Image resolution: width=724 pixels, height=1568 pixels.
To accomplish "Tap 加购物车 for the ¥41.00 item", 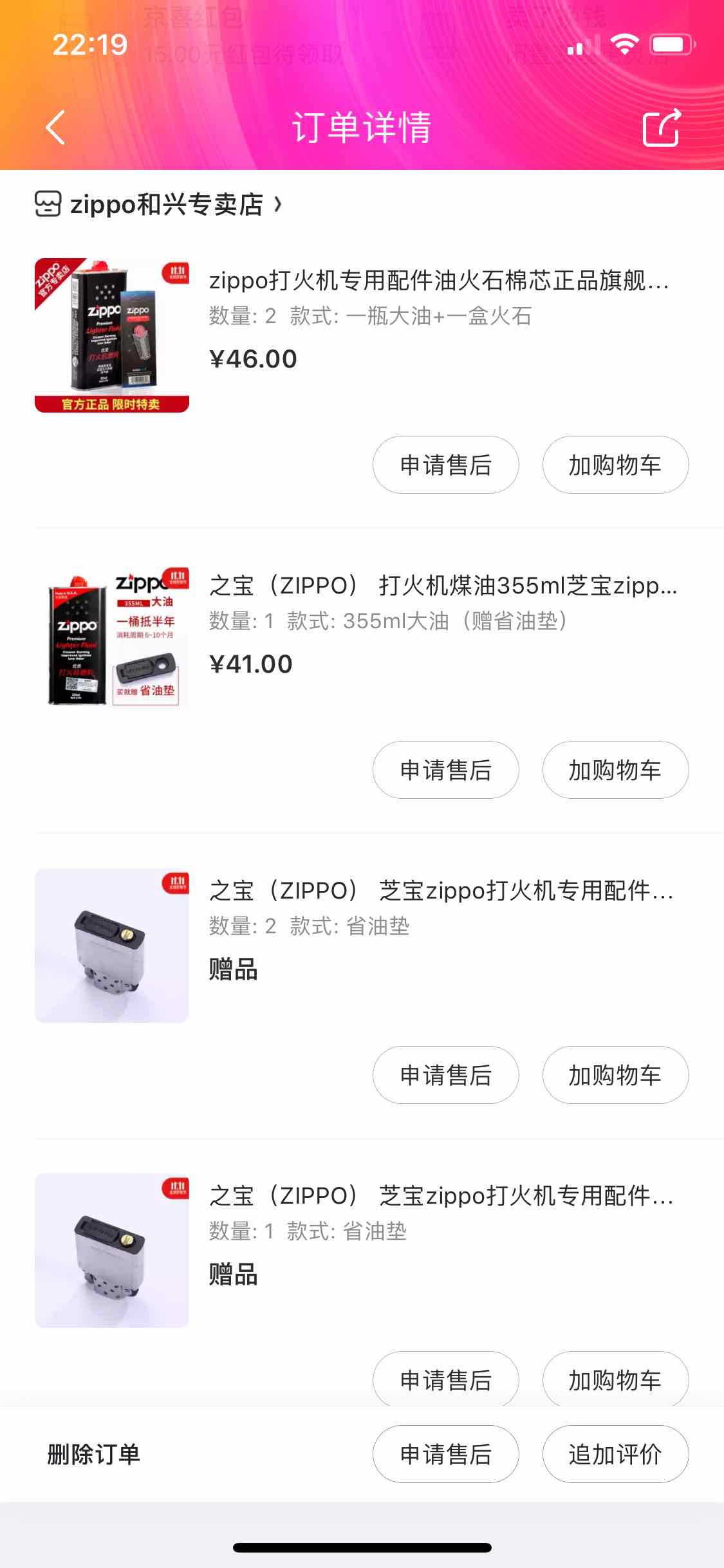I will tap(615, 770).
